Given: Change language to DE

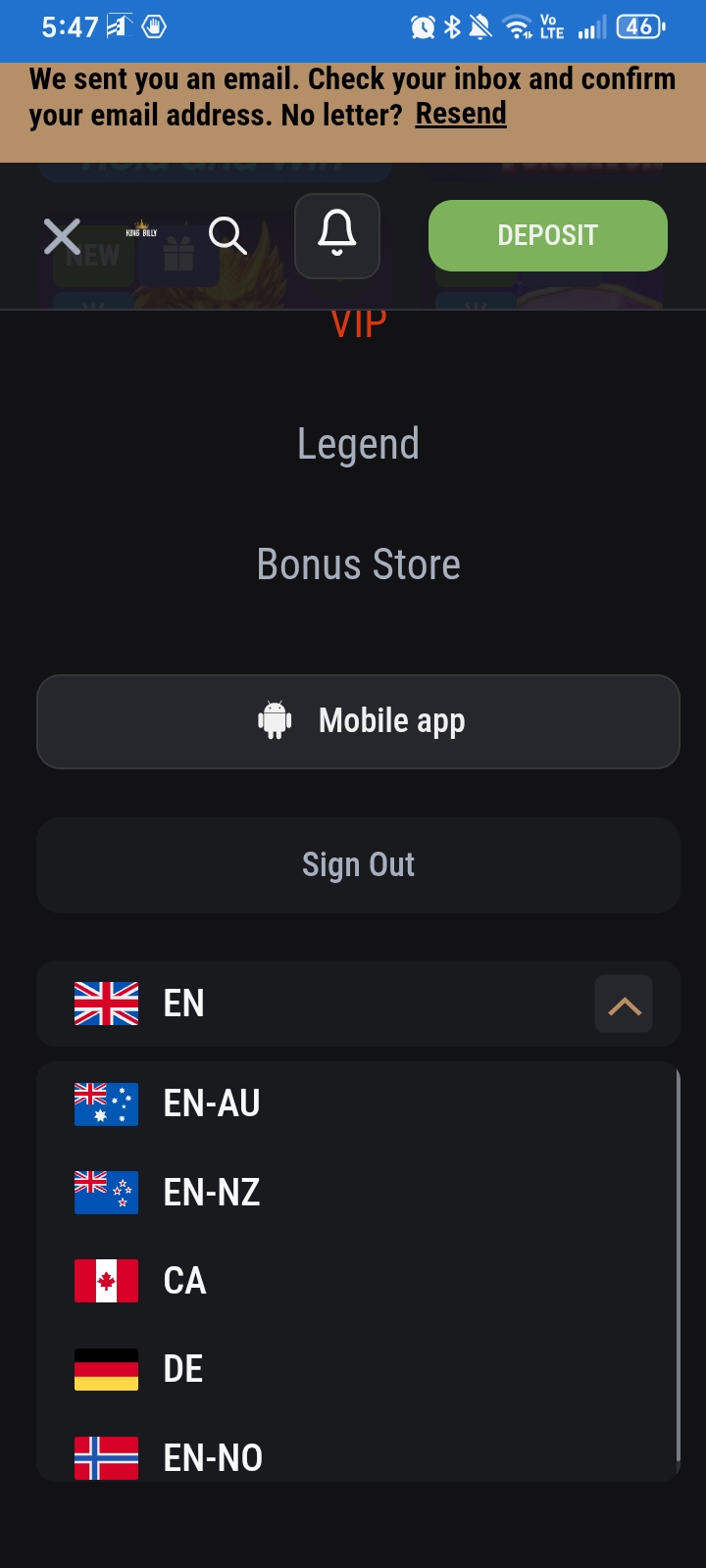Looking at the screenshot, I should pyautogui.click(x=183, y=1369).
